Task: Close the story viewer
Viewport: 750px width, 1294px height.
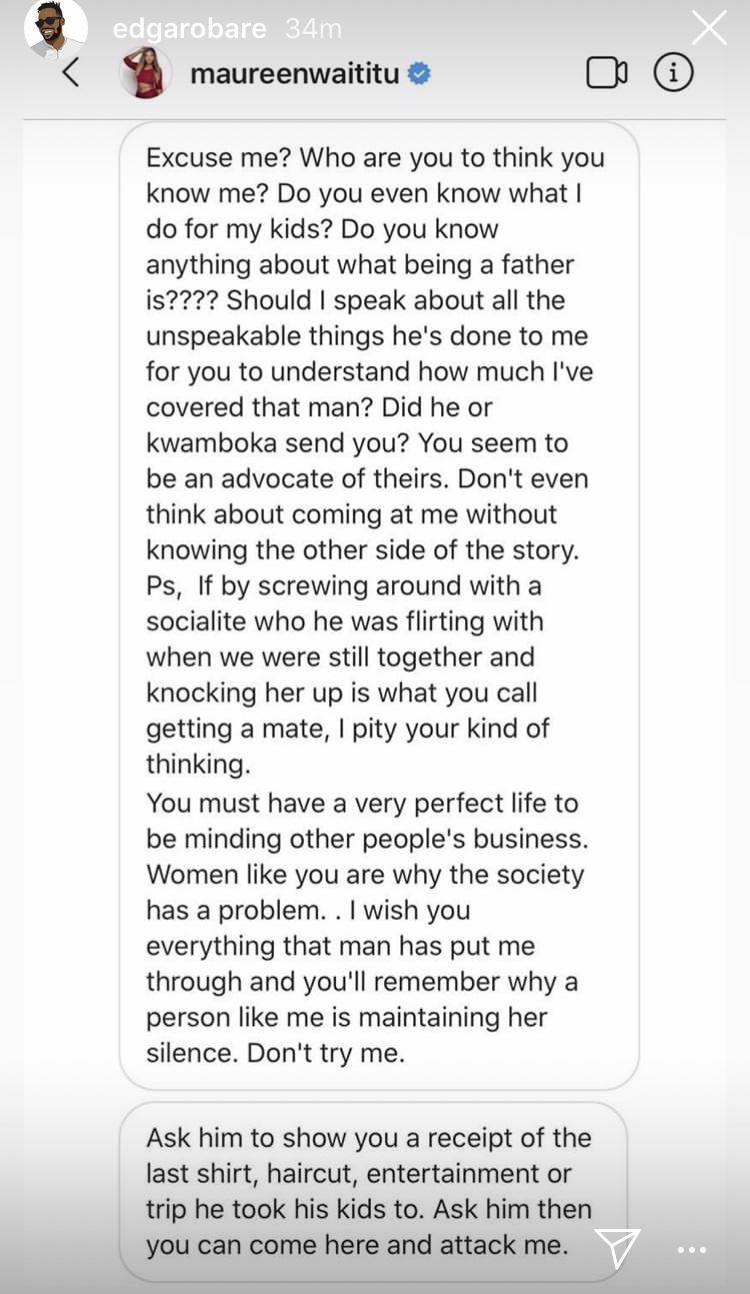Action: [709, 28]
